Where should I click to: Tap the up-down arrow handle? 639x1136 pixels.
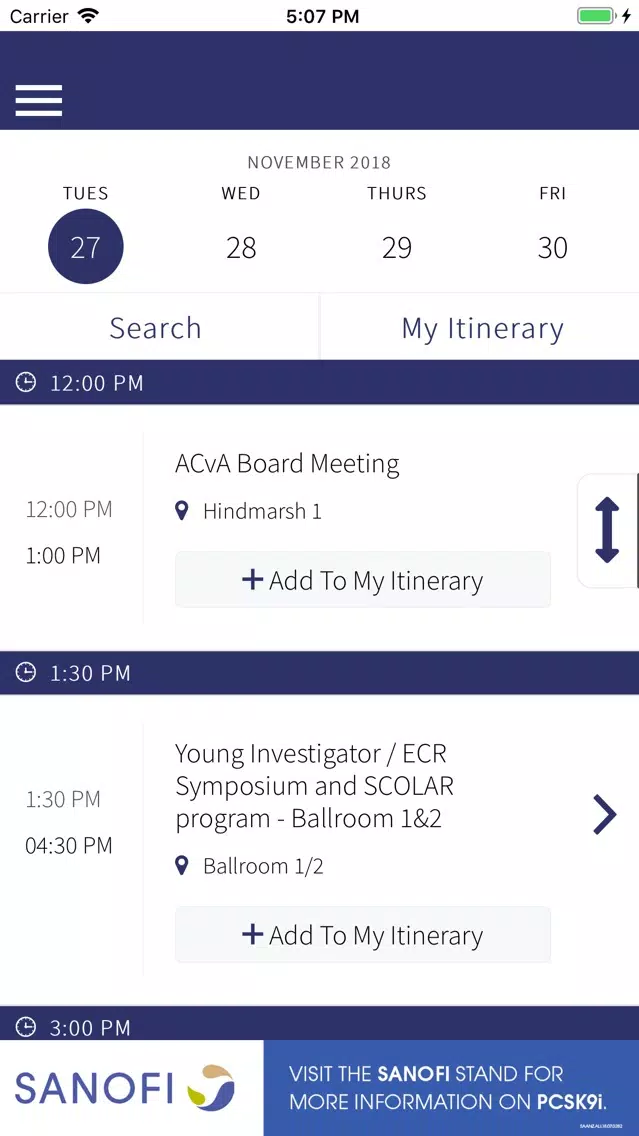607,530
